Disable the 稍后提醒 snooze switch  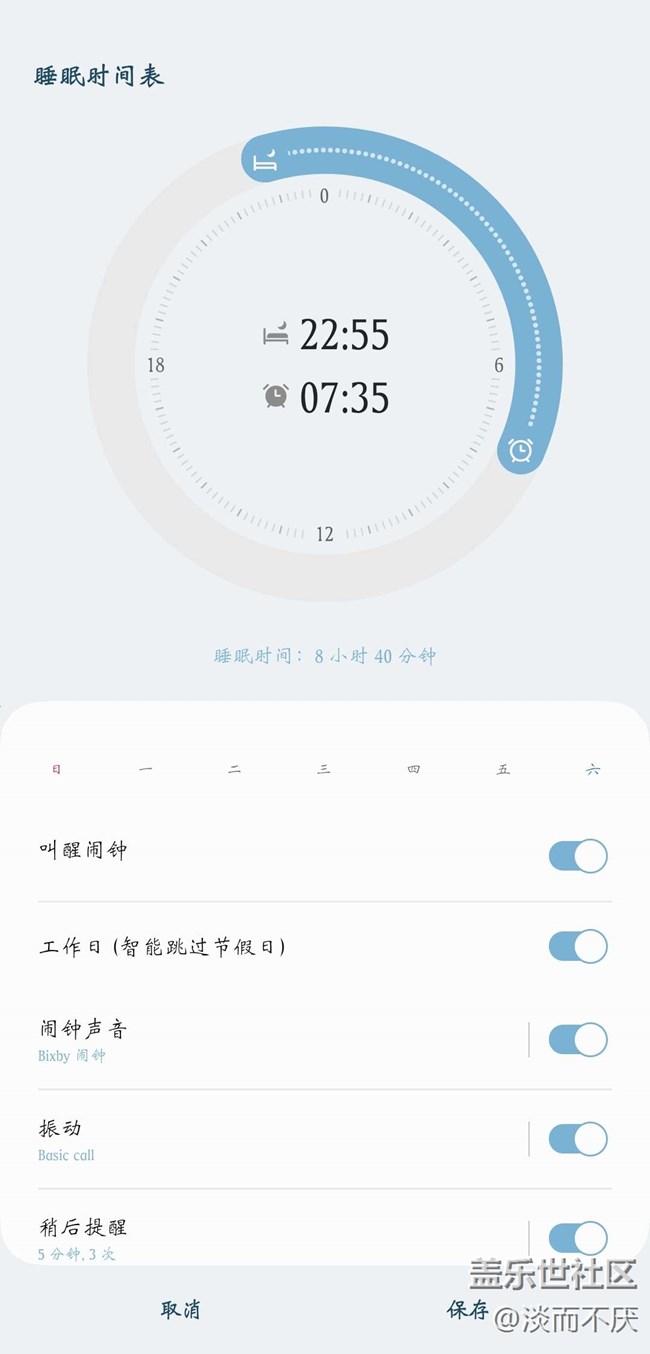[x=577, y=1237]
